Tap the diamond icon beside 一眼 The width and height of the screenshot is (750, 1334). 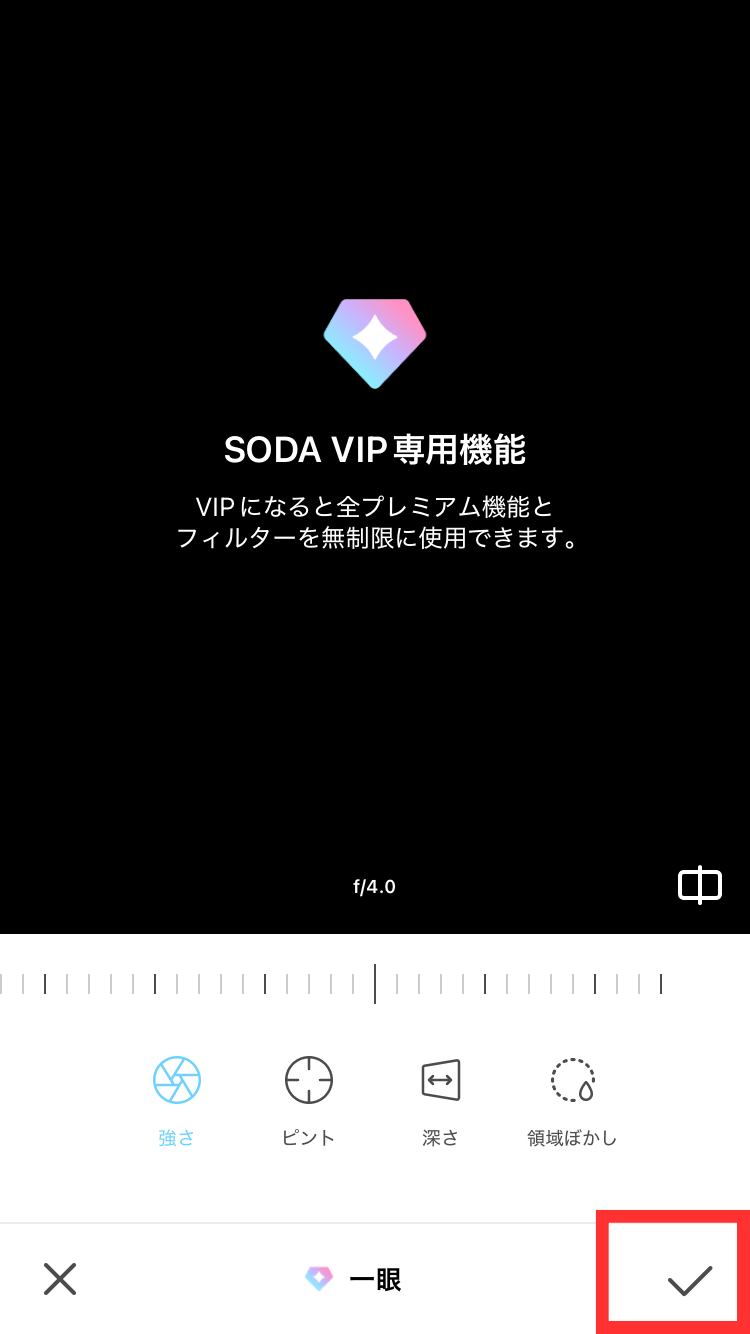[x=318, y=1279]
